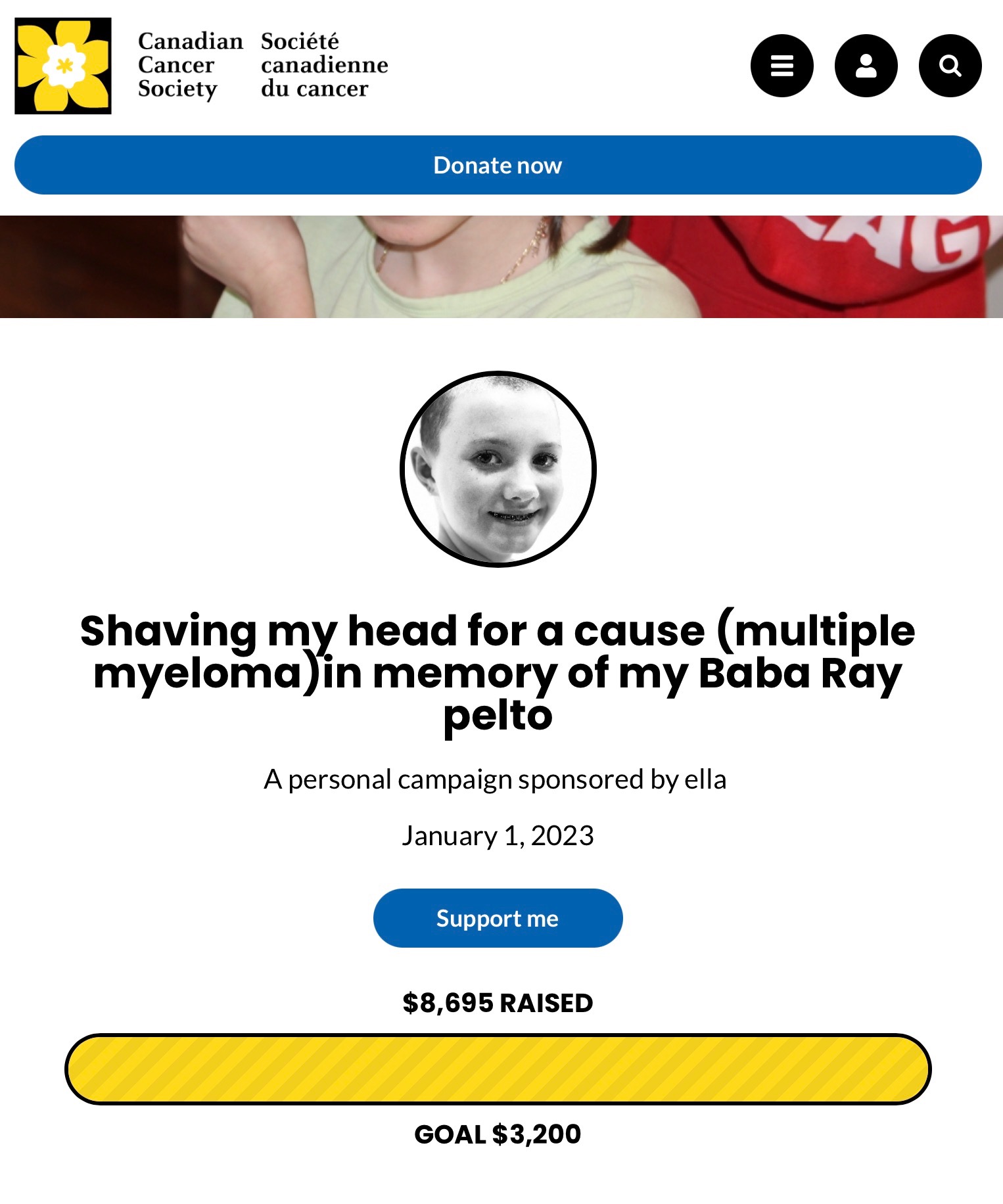Open the user account icon

tap(866, 66)
